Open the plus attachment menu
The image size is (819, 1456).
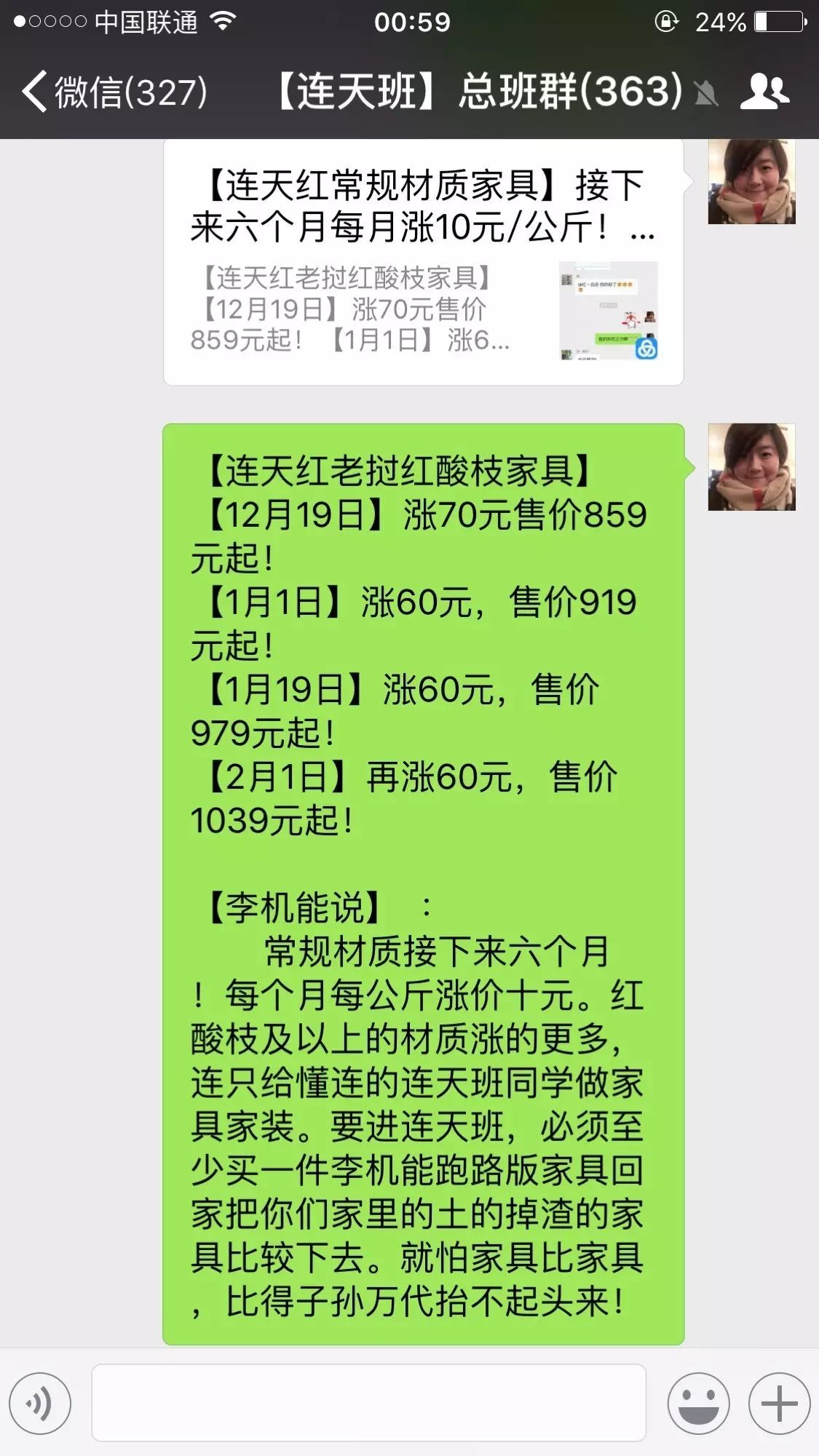point(779,1404)
